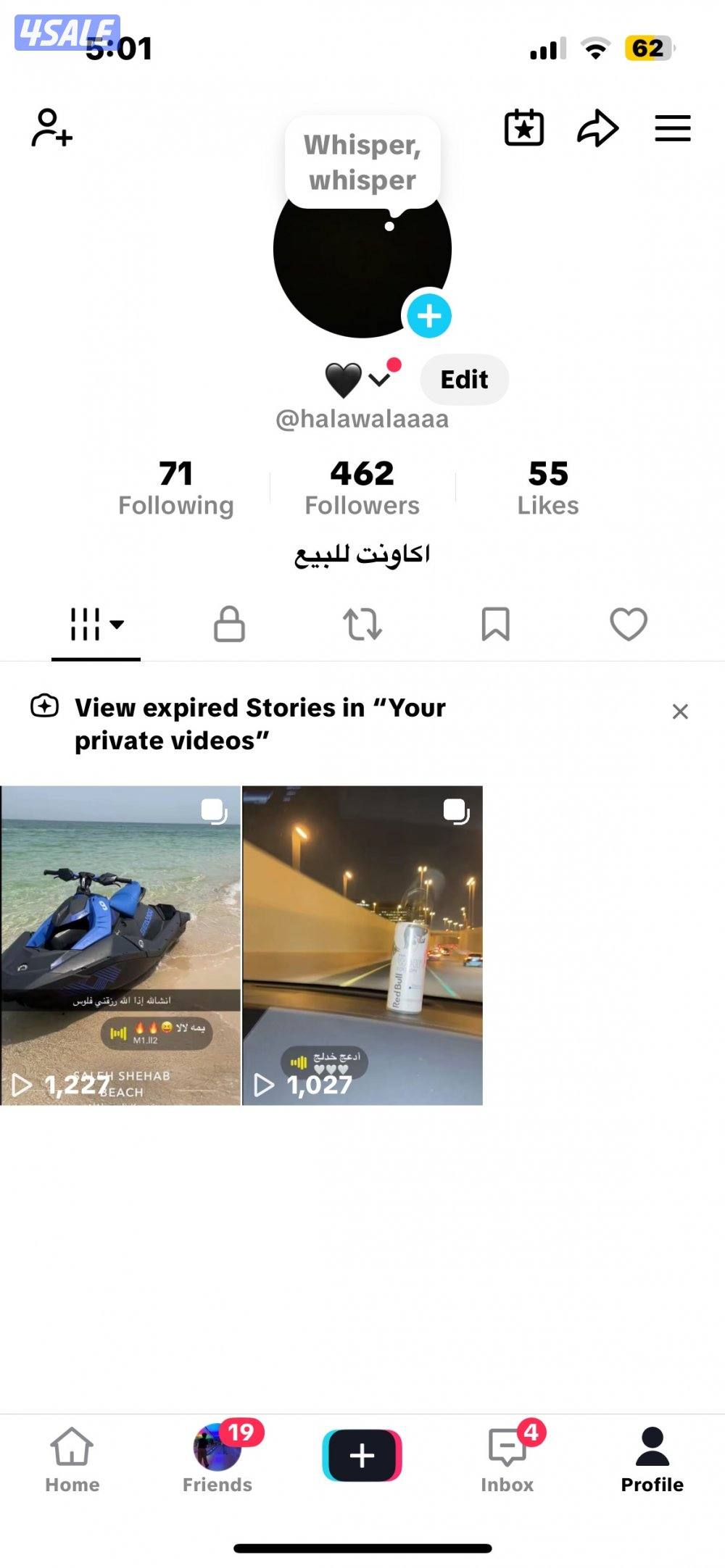View the 71 Following list
Screen dimensions: 725x1568
(175, 485)
